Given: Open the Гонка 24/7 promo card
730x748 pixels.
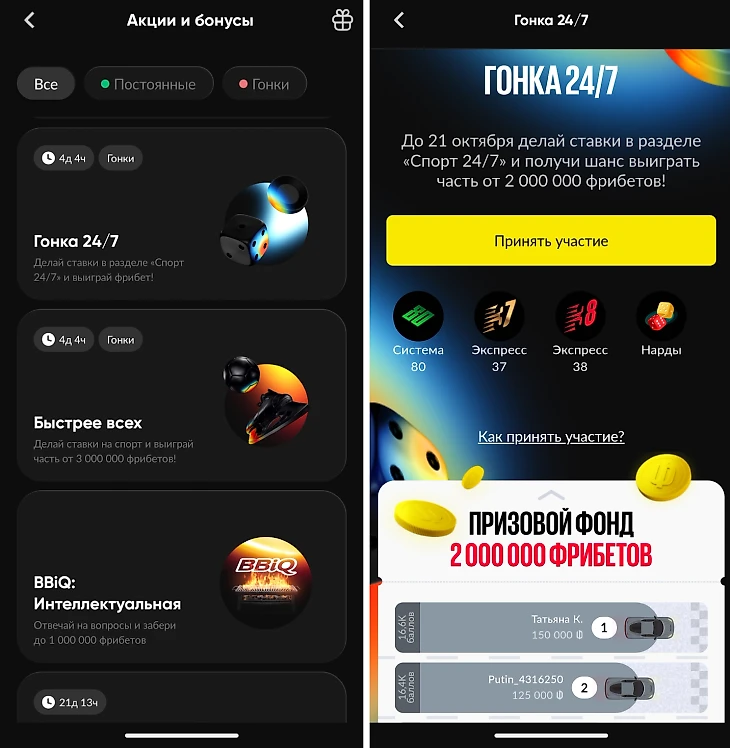Looking at the screenshot, I should tap(182, 213).
